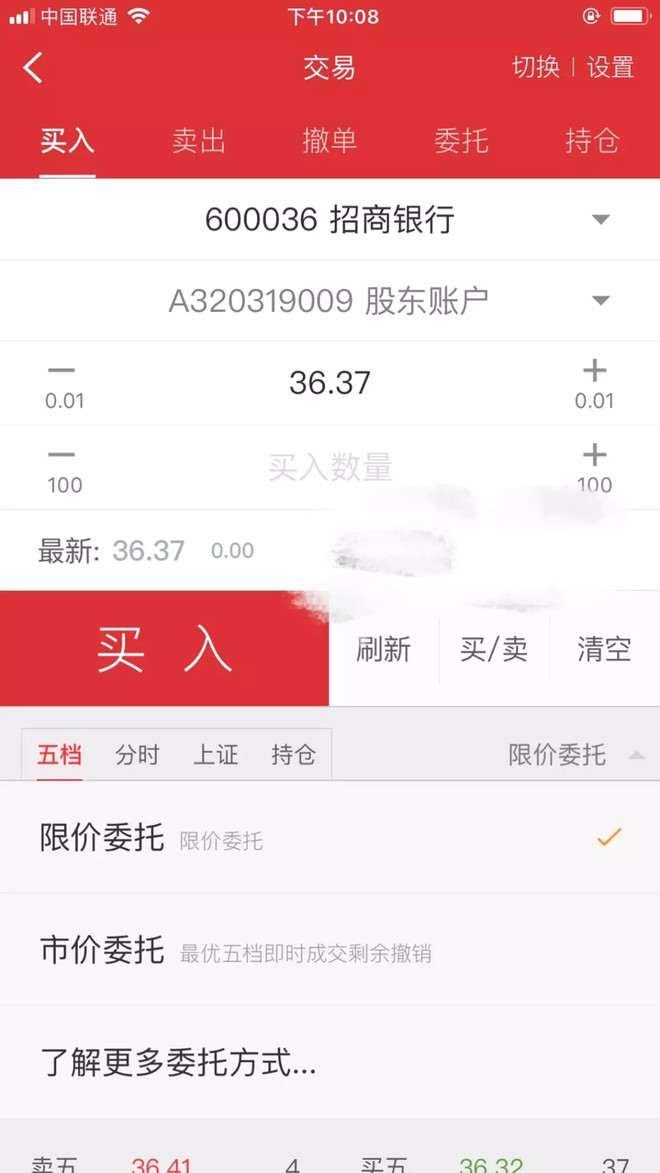Open 设置 in the header

[x=610, y=67]
